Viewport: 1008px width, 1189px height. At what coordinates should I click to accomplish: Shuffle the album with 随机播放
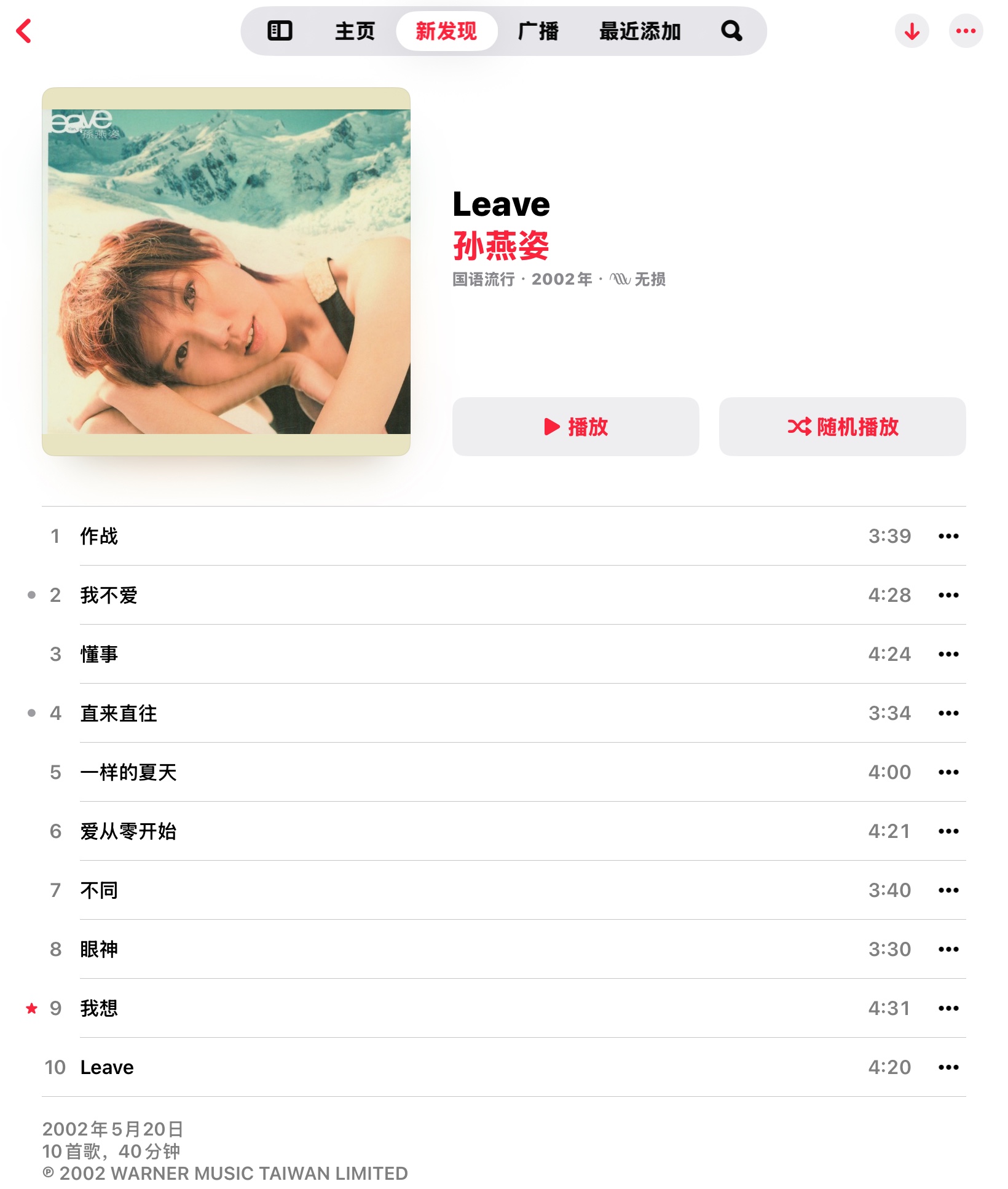tap(842, 427)
